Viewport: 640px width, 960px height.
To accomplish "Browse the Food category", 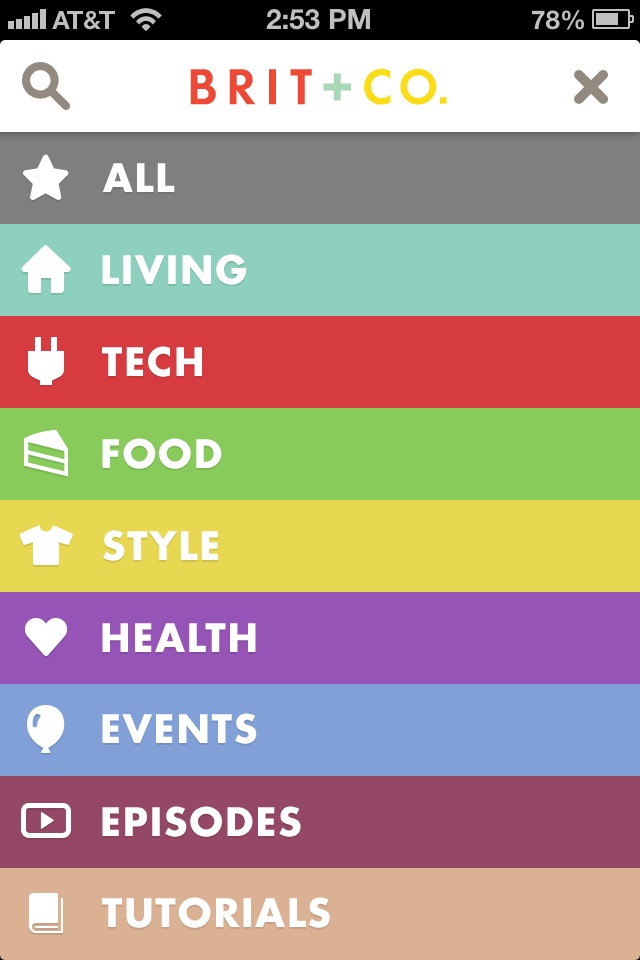I will coord(320,454).
